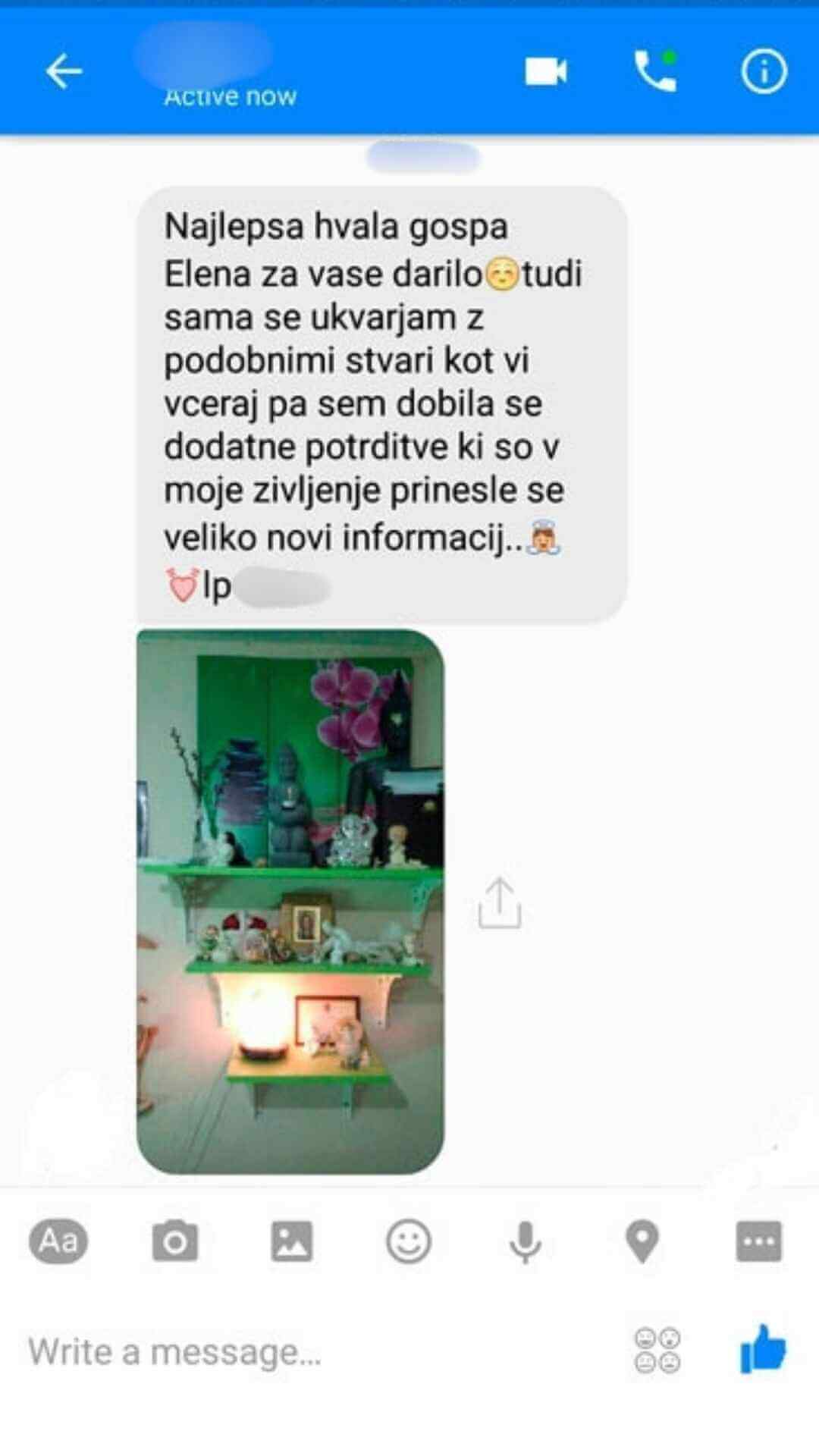This screenshot has height=1456, width=819.
Task: Share your location via the pin icon
Action: (642, 1242)
